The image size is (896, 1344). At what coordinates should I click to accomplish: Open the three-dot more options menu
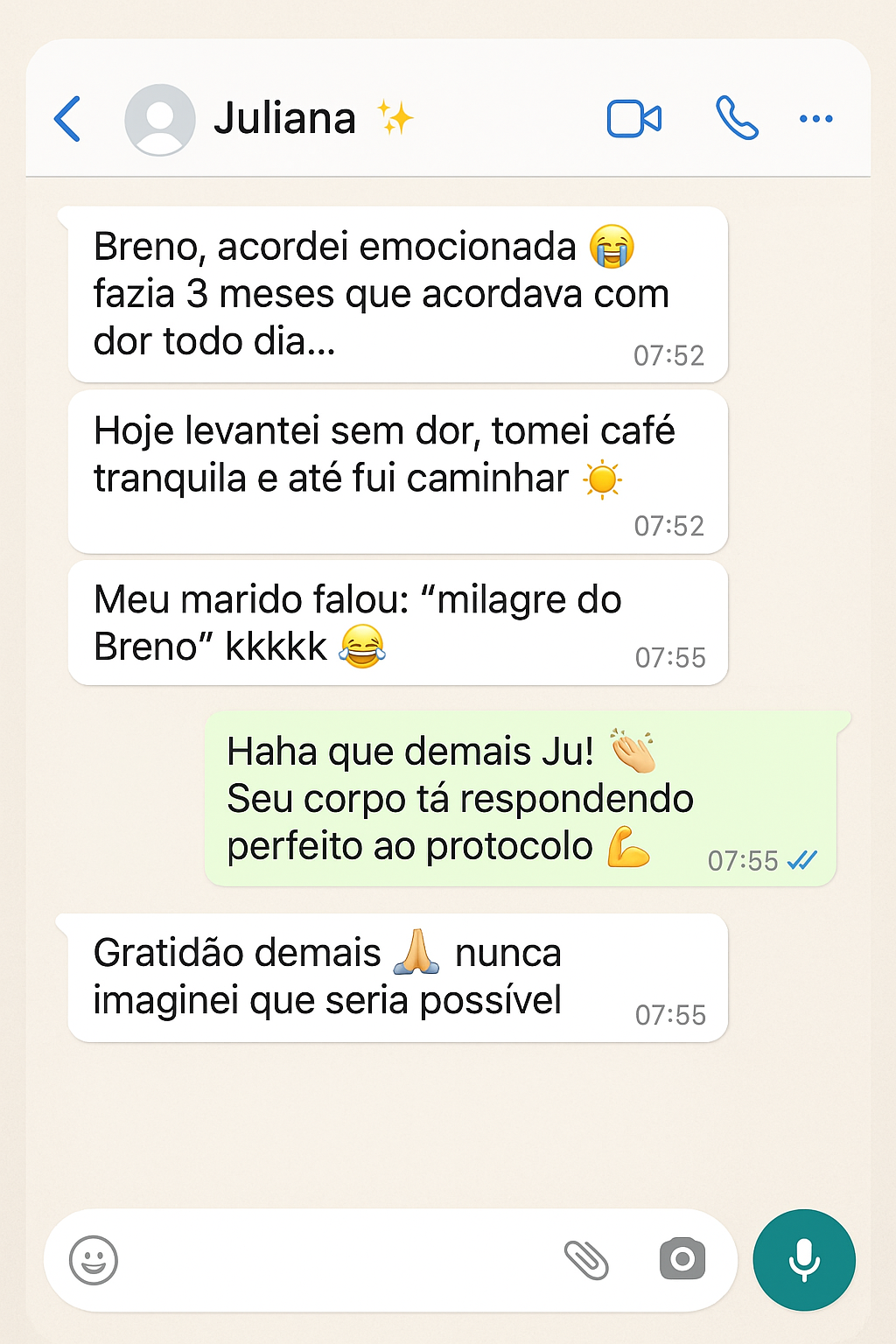[815, 119]
